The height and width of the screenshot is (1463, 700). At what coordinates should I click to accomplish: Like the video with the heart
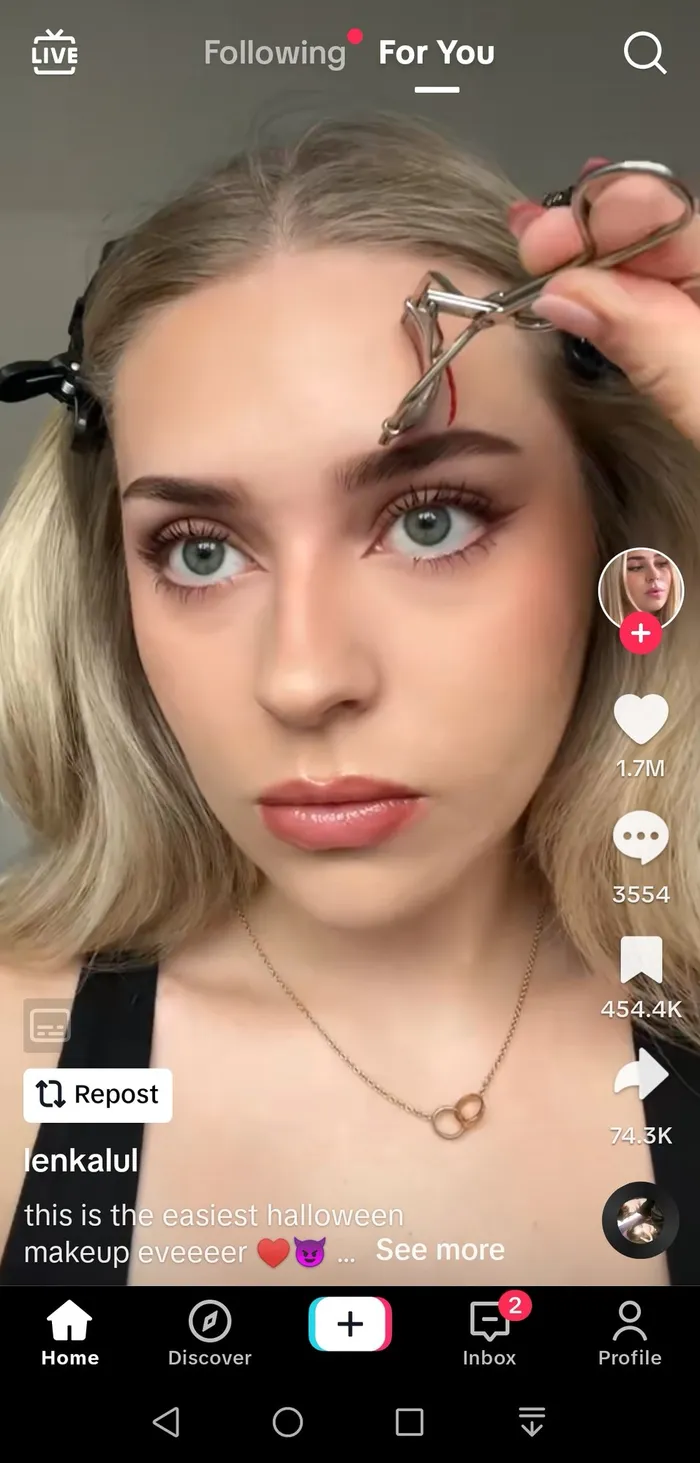click(640, 718)
